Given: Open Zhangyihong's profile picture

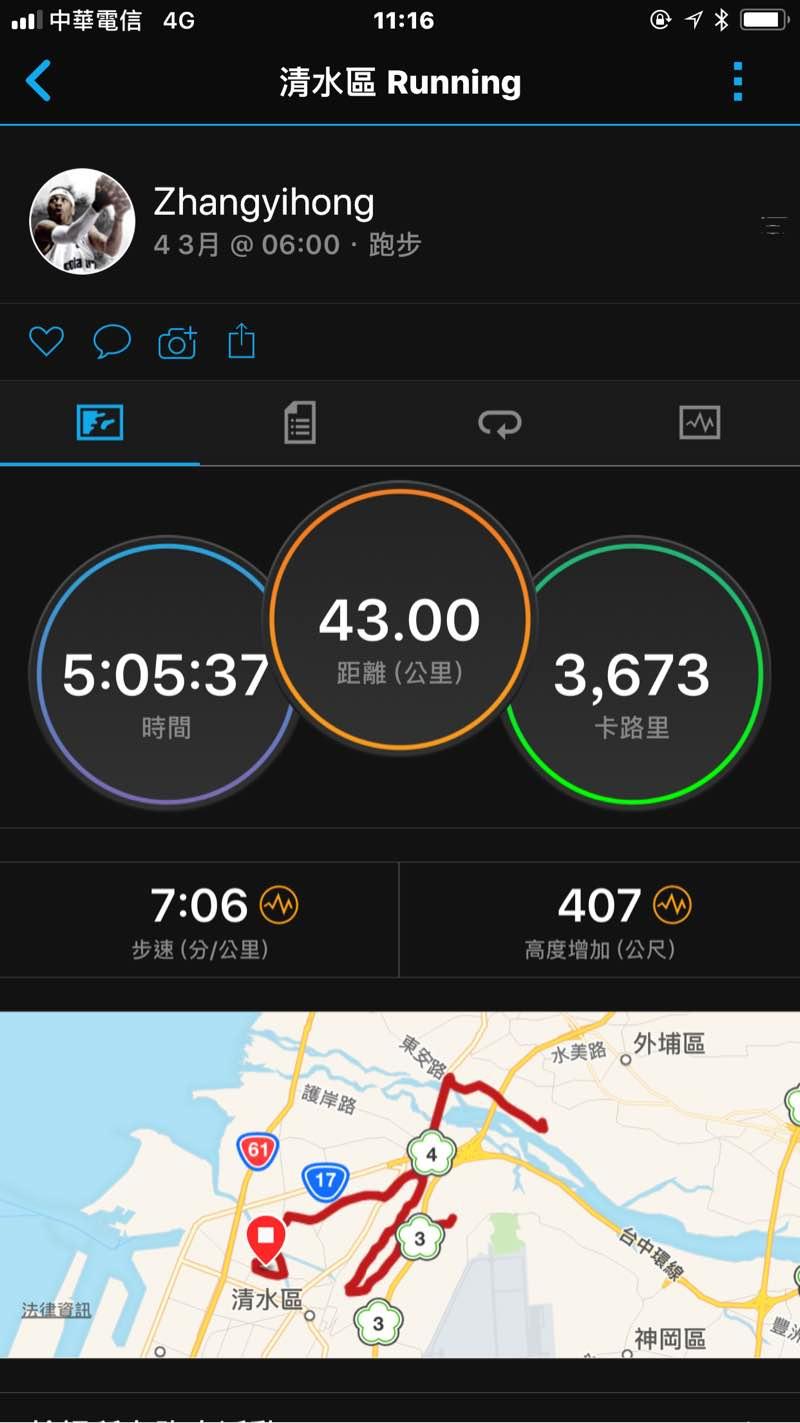Looking at the screenshot, I should coord(82,221).
